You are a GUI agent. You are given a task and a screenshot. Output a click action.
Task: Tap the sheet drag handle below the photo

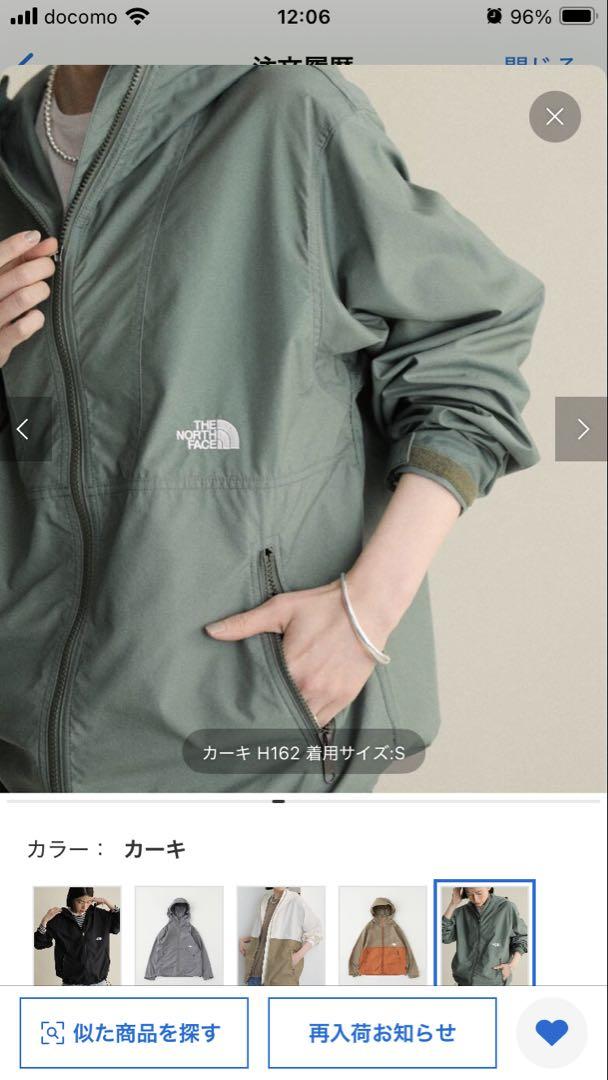coord(278,802)
